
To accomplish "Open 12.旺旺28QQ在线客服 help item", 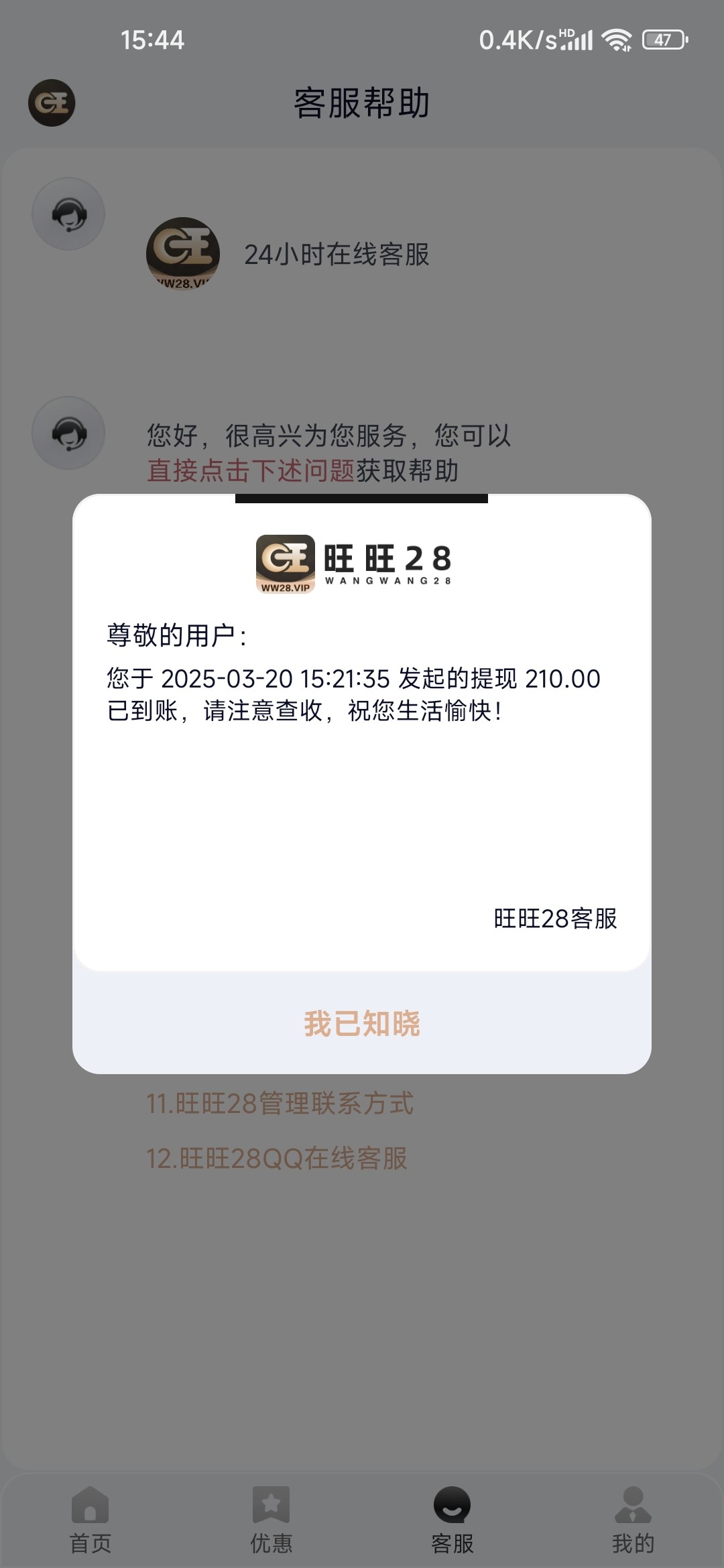I will [x=277, y=1158].
